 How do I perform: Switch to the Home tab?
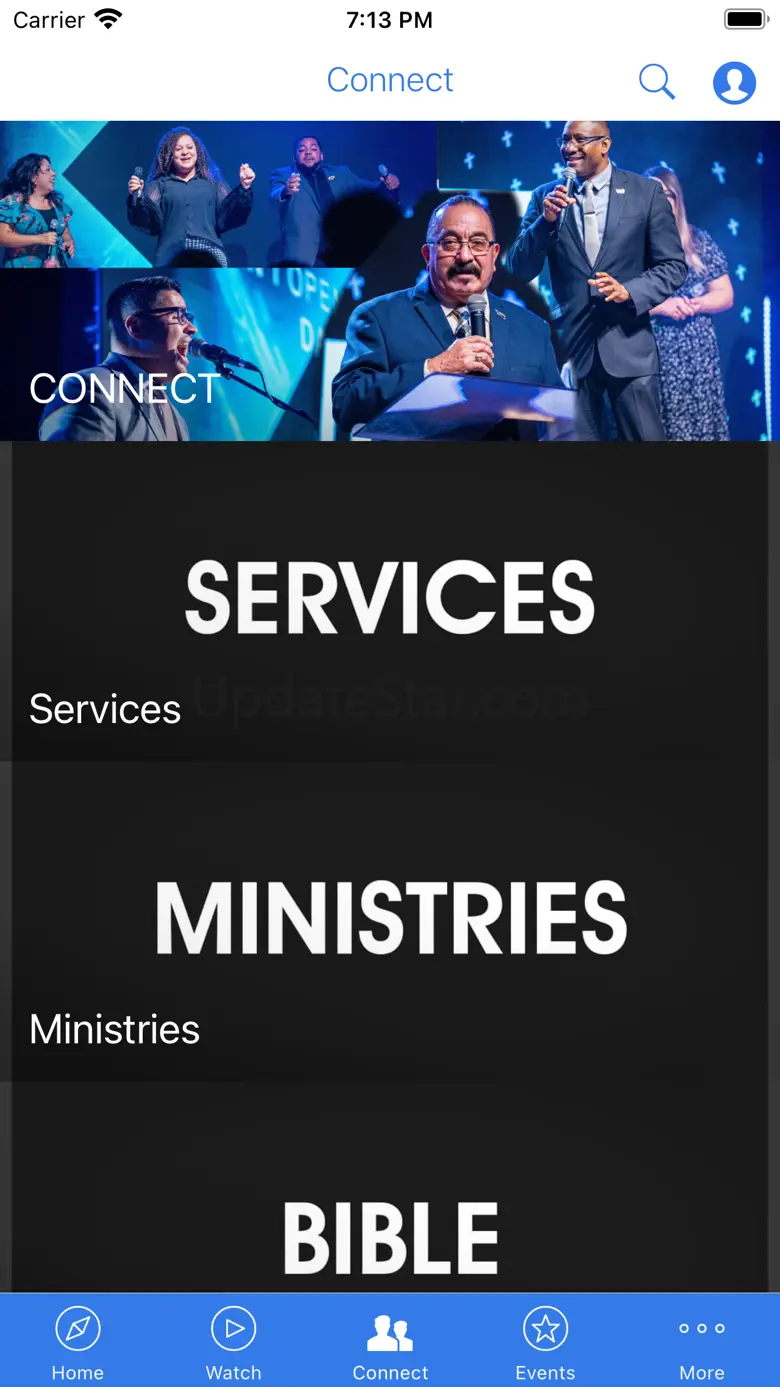click(x=78, y=1341)
